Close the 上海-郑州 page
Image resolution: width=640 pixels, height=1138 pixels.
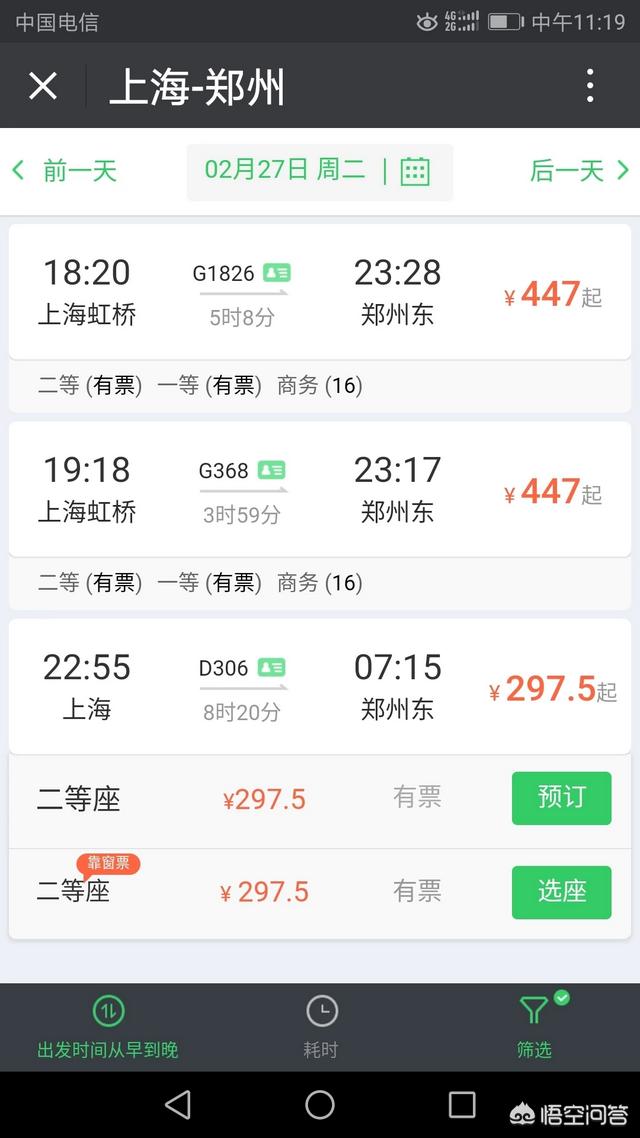pyautogui.click(x=43, y=86)
